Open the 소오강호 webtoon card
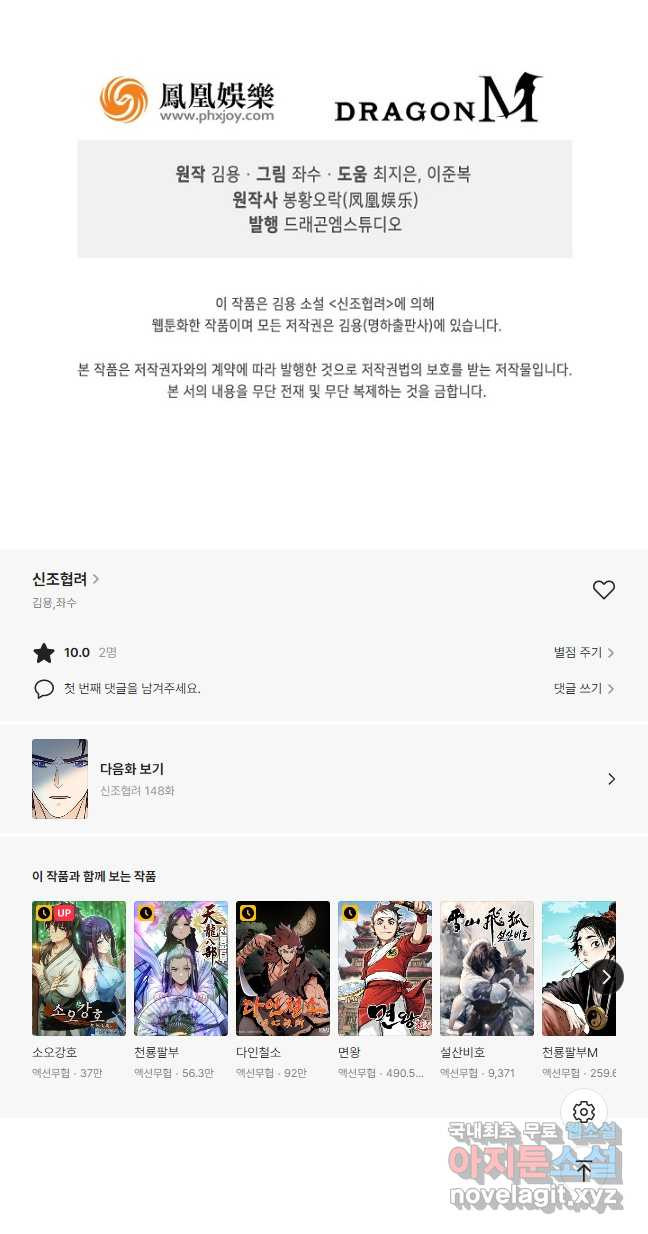The image size is (648, 1234). [x=79, y=968]
